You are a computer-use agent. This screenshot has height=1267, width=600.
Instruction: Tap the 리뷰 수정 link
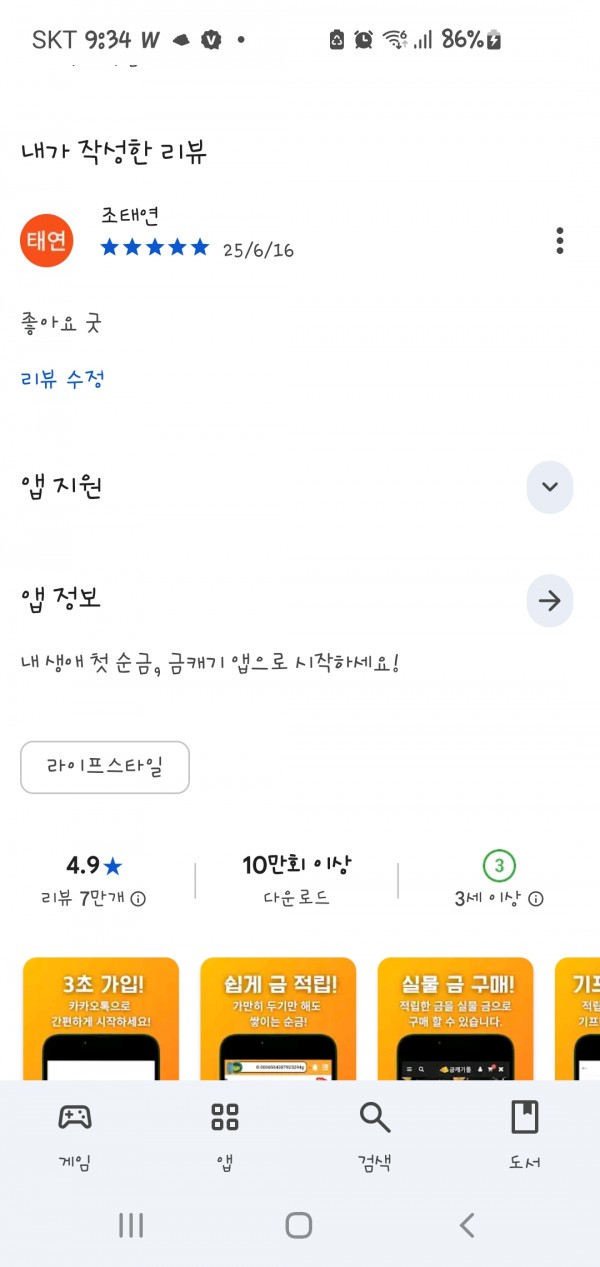(x=63, y=379)
